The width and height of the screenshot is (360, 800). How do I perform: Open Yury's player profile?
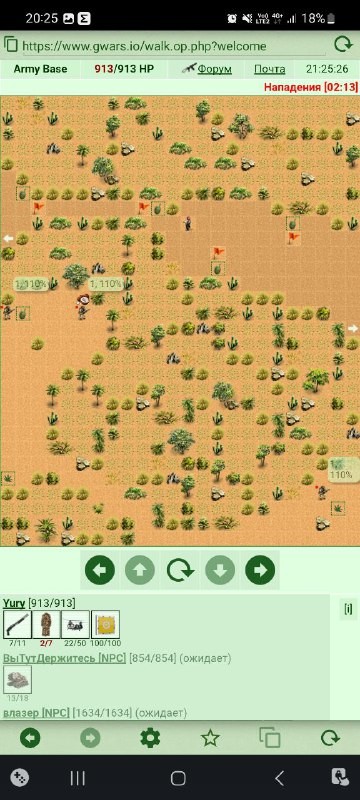[x=14, y=603]
